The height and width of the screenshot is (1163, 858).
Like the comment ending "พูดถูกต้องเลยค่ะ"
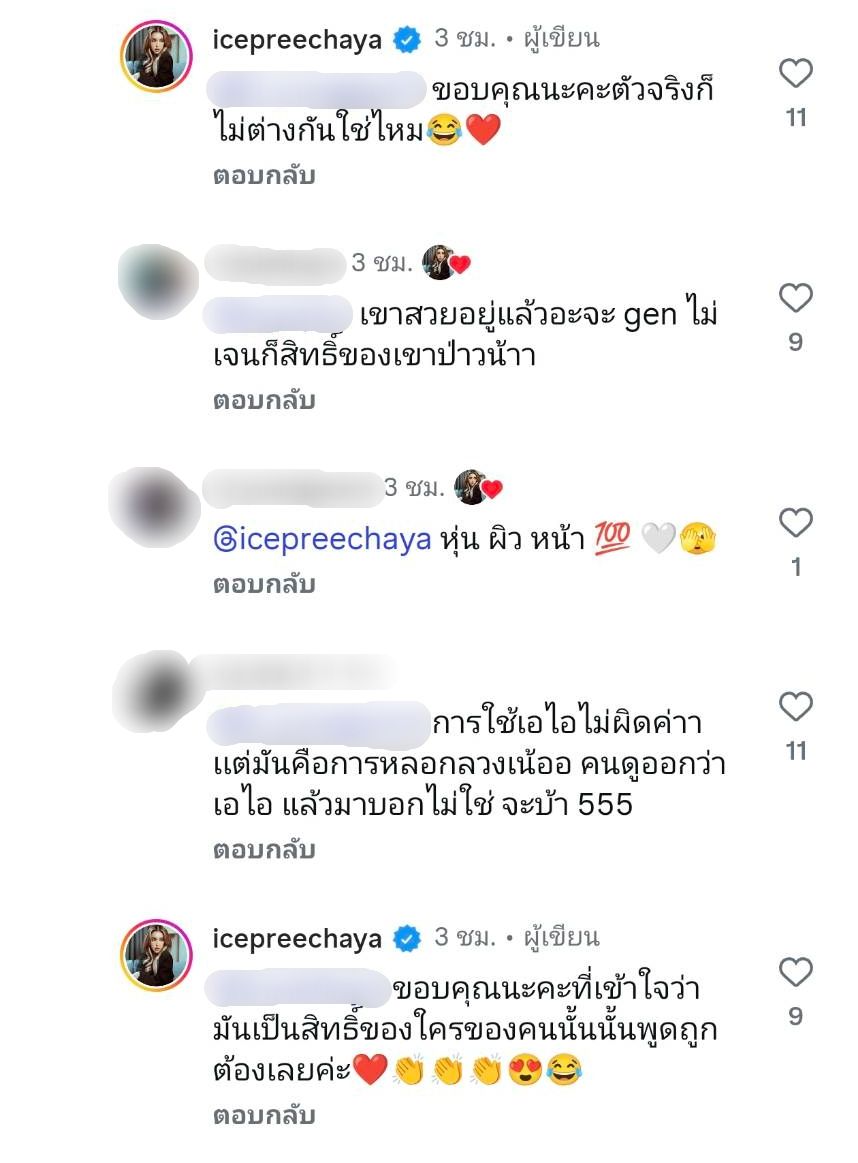(x=795, y=973)
